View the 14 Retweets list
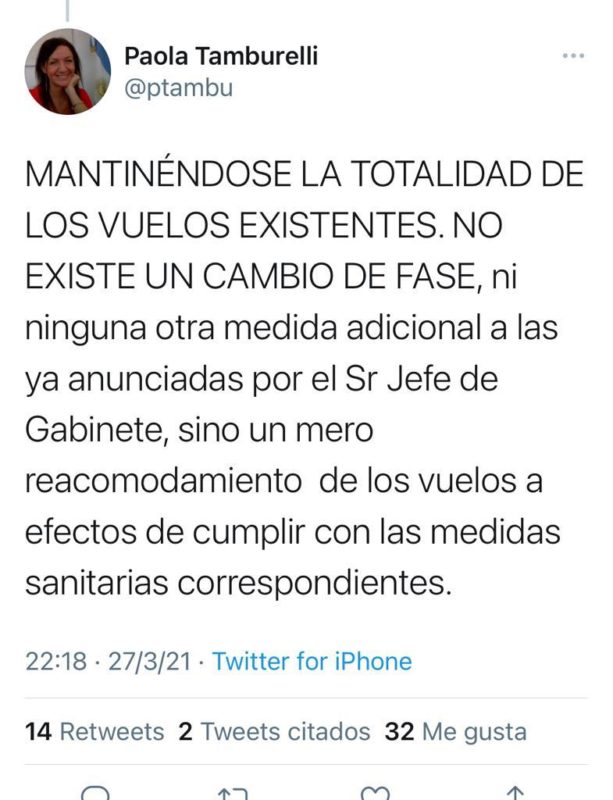This screenshot has height=800, width=613. 94,731
